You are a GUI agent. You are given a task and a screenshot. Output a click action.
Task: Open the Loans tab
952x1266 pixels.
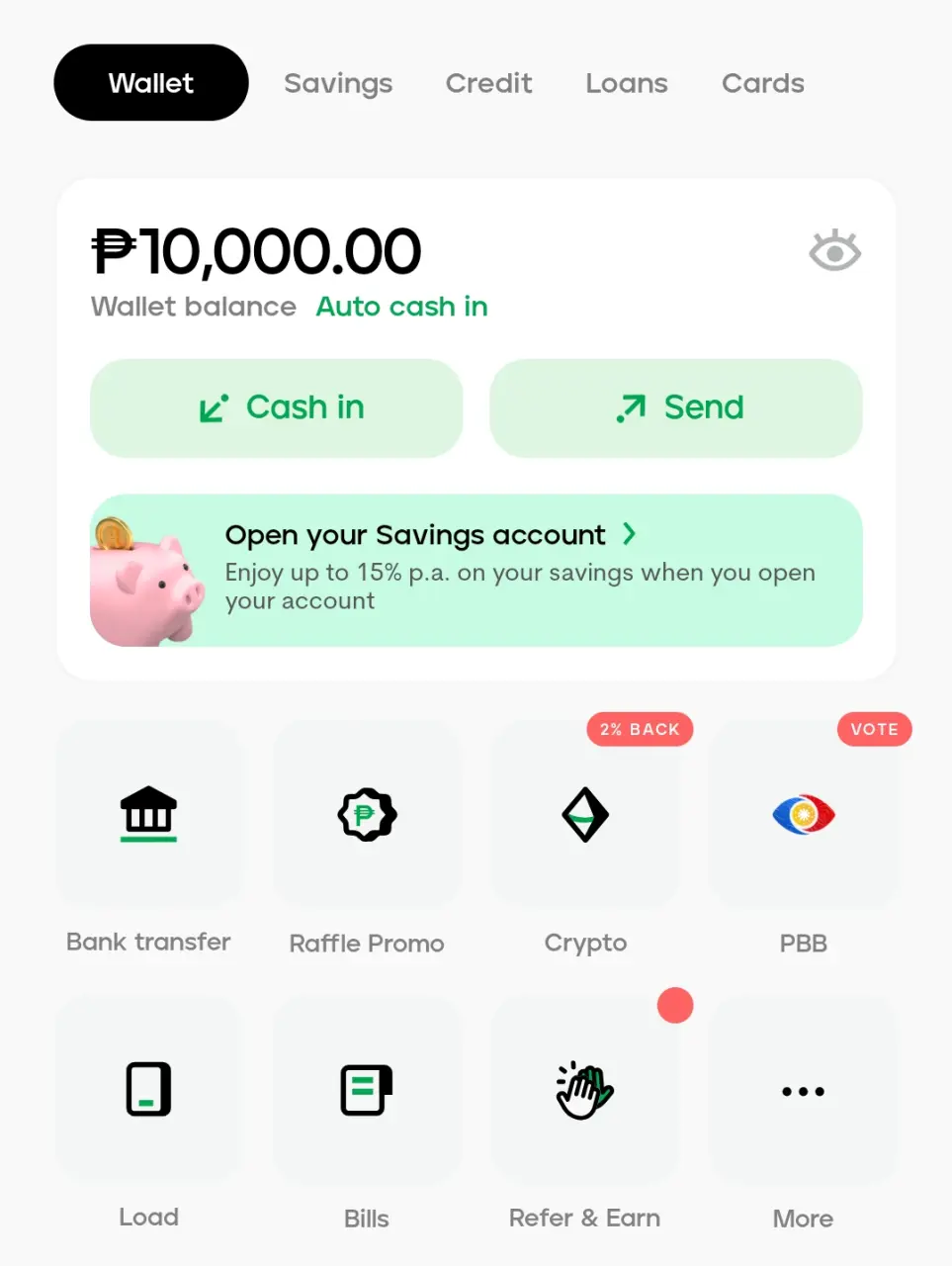pos(627,83)
